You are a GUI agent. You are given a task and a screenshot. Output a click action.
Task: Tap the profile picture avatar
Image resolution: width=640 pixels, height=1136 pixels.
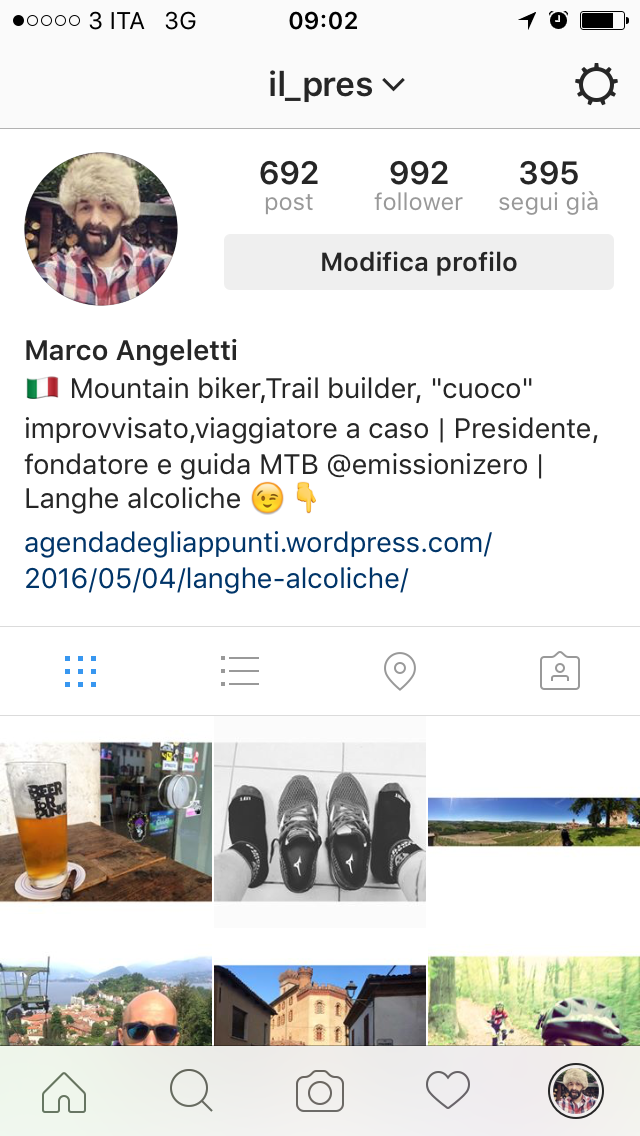(100, 229)
